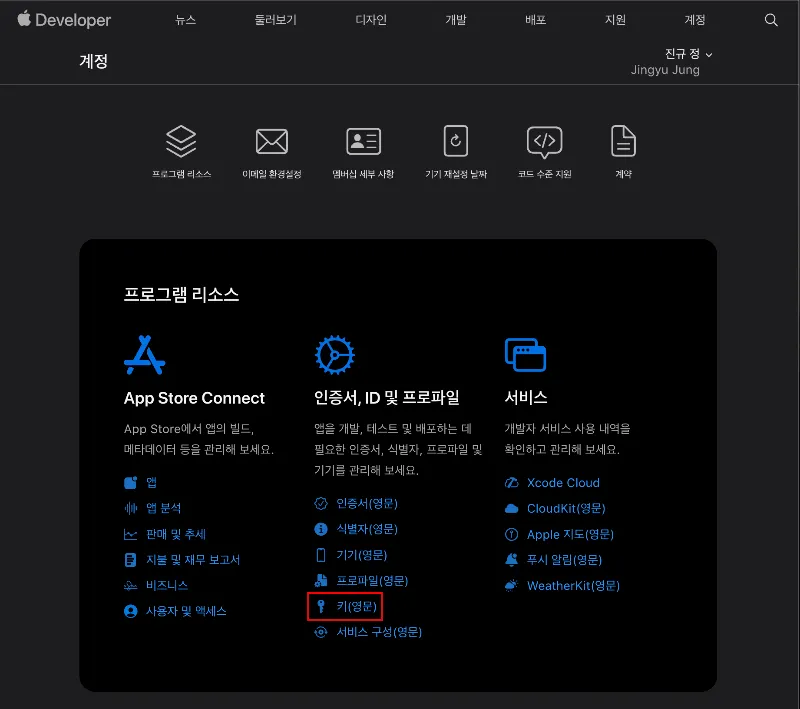800x709 pixels.
Task: Open the 계약 shortcut
Action: (x=624, y=152)
